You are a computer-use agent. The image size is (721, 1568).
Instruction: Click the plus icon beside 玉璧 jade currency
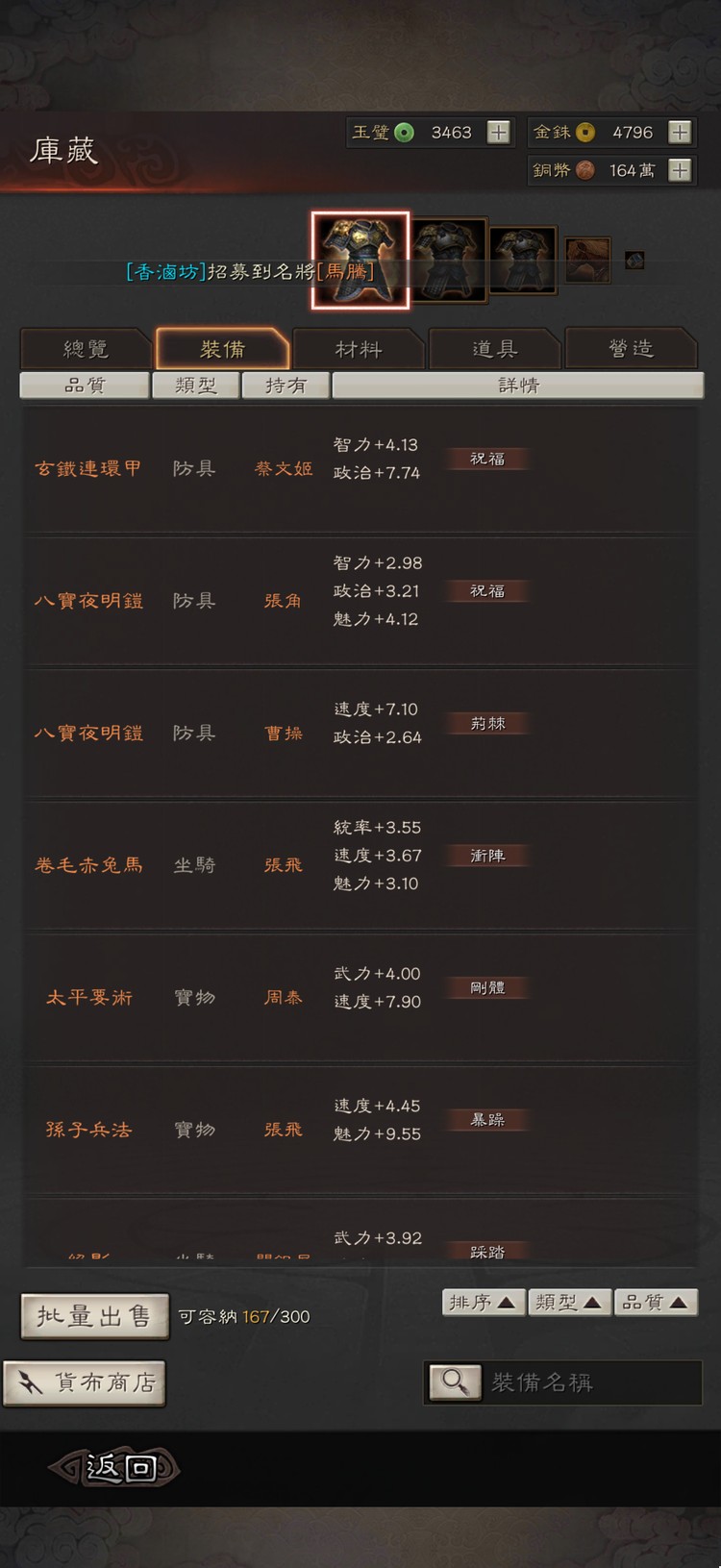click(x=498, y=132)
